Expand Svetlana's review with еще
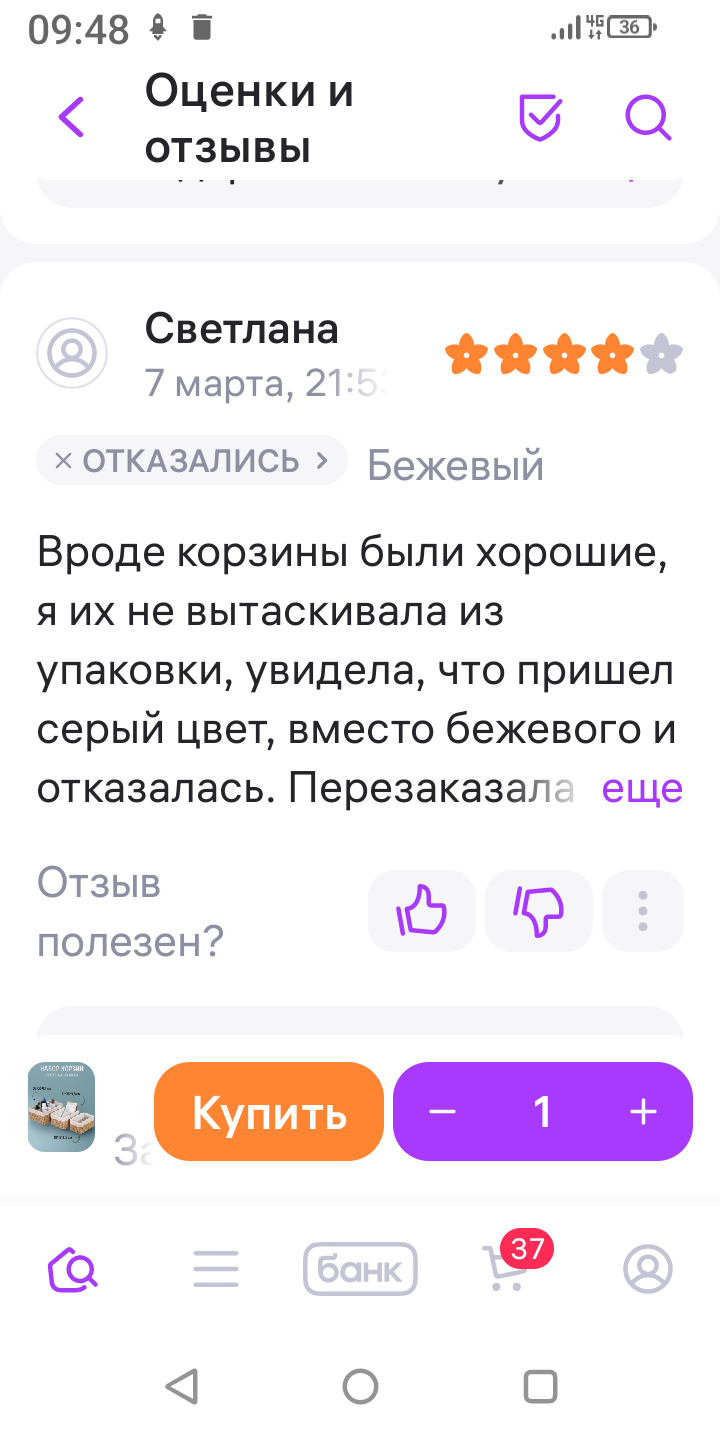Screen dimensions: 720x1440 (642, 789)
